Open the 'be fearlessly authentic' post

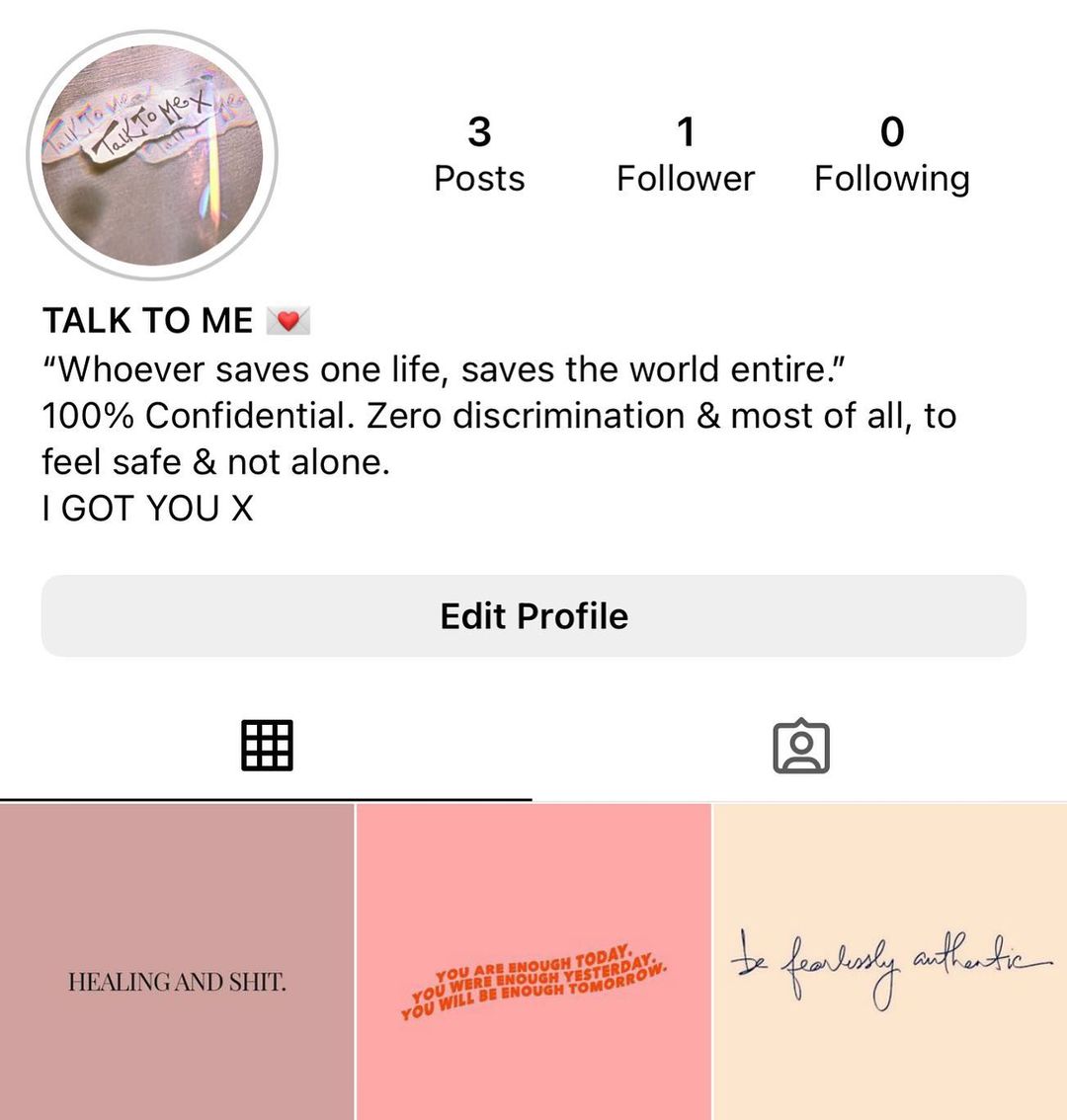click(x=890, y=962)
